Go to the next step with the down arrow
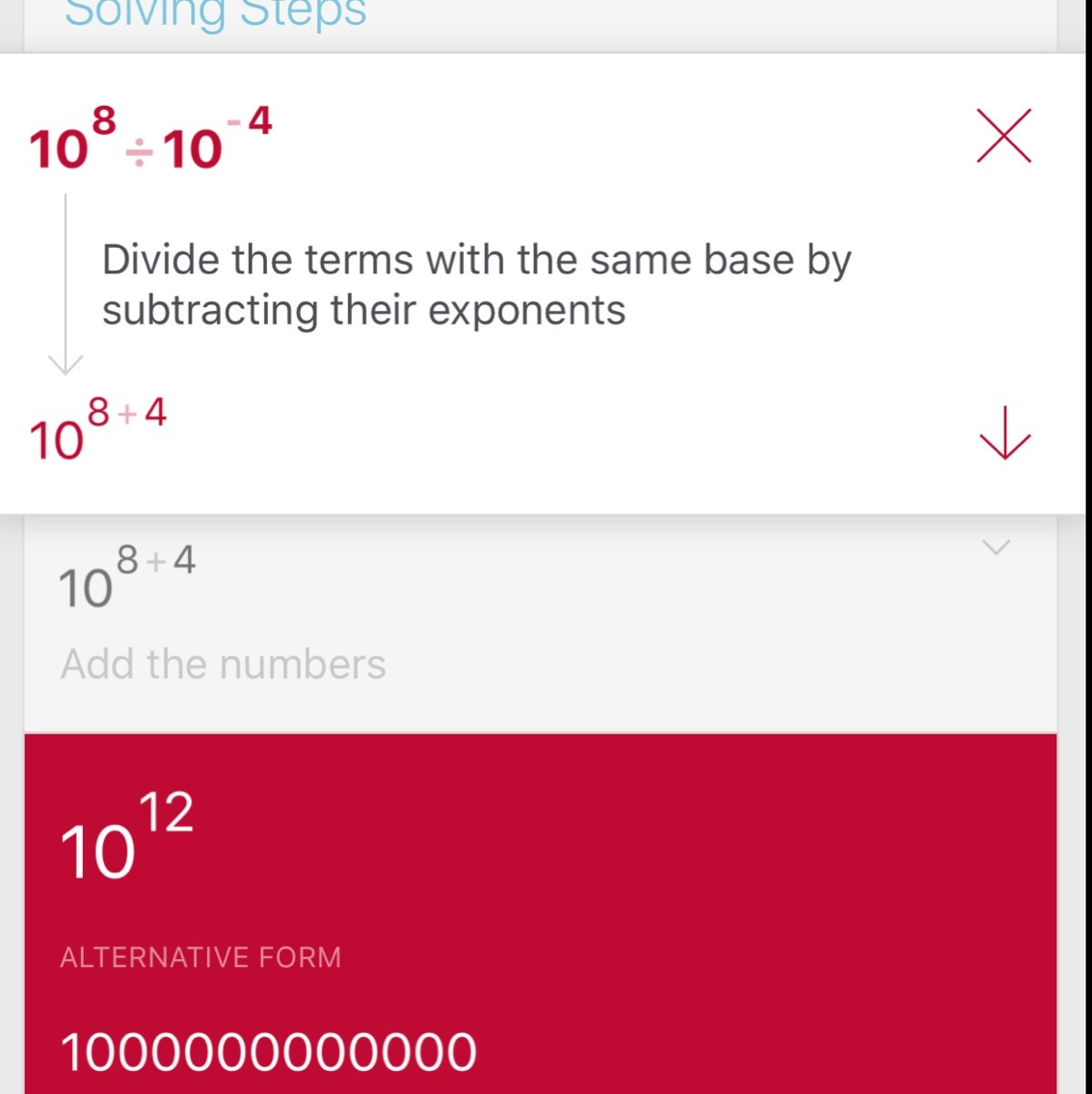The image size is (1092, 1094). pyautogui.click(x=1004, y=434)
